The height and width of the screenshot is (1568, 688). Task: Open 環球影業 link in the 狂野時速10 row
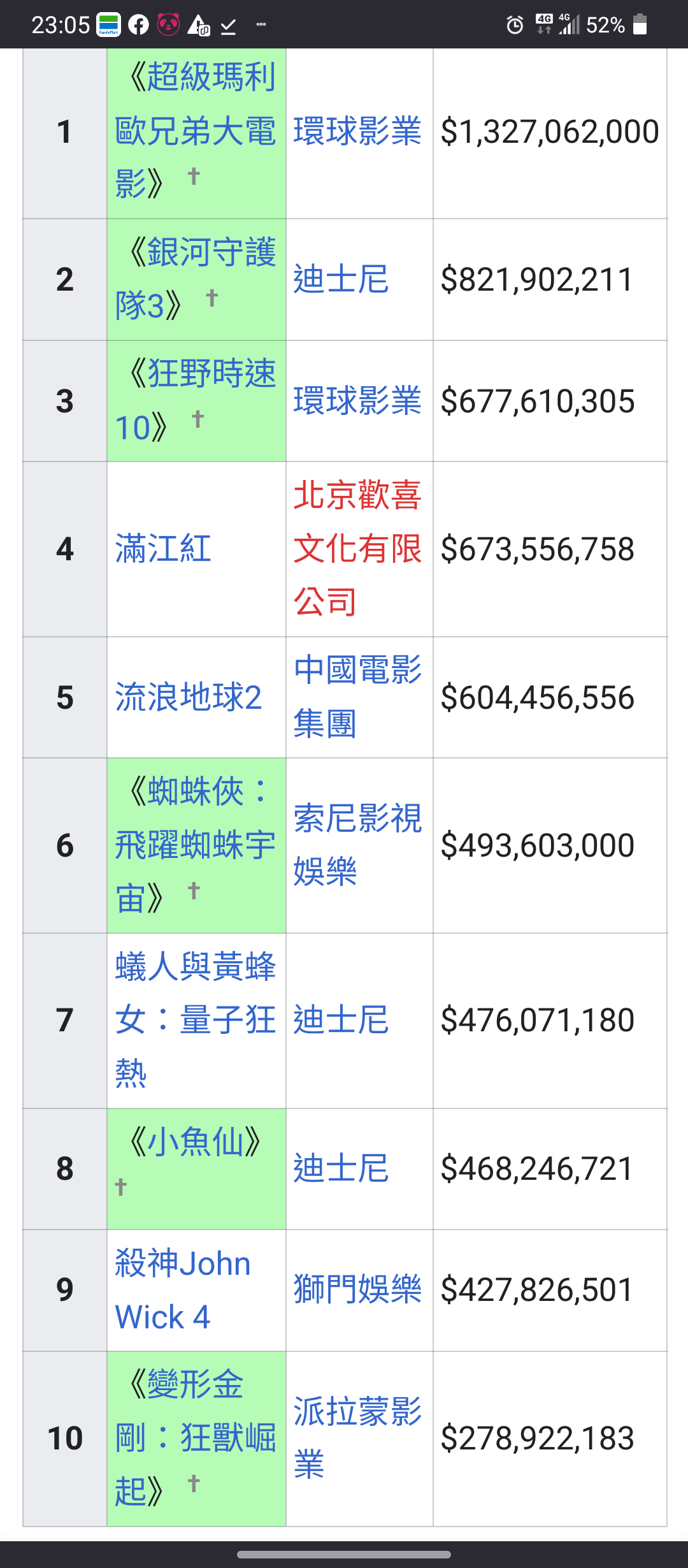pos(357,401)
